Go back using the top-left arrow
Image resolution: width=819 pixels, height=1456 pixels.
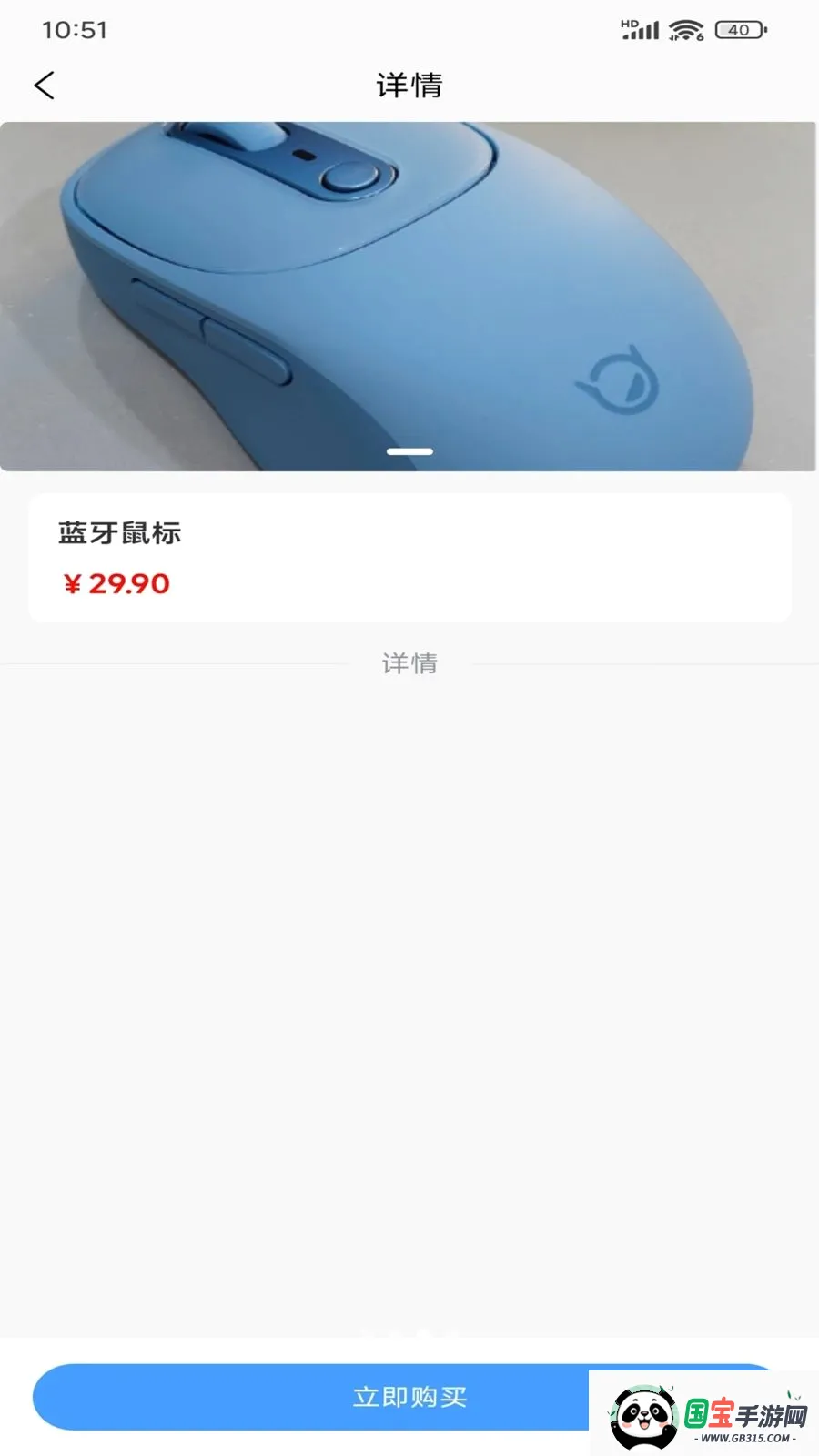45,86
